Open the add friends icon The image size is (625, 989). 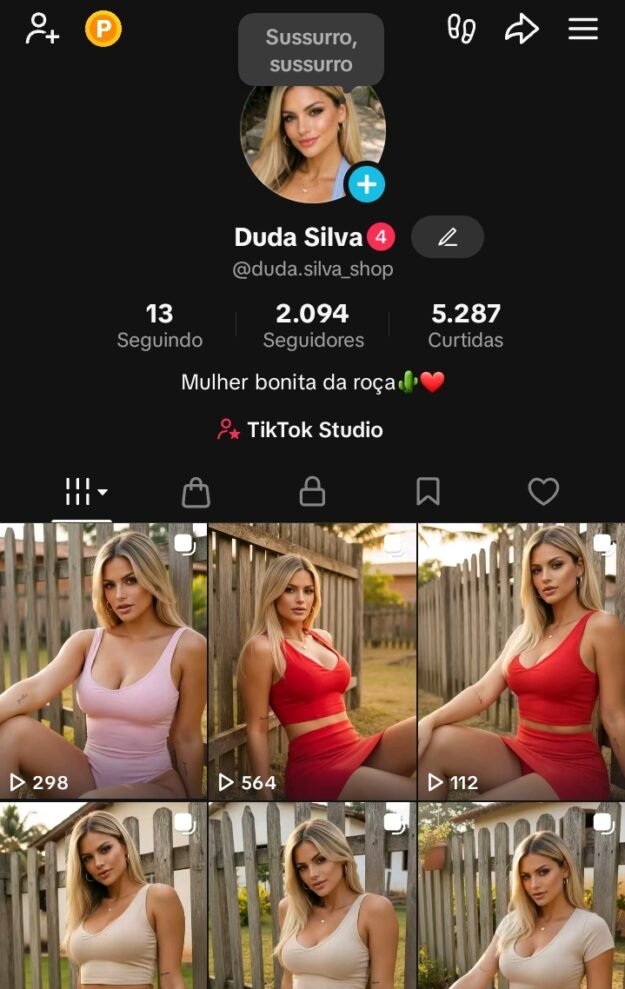coord(42,28)
